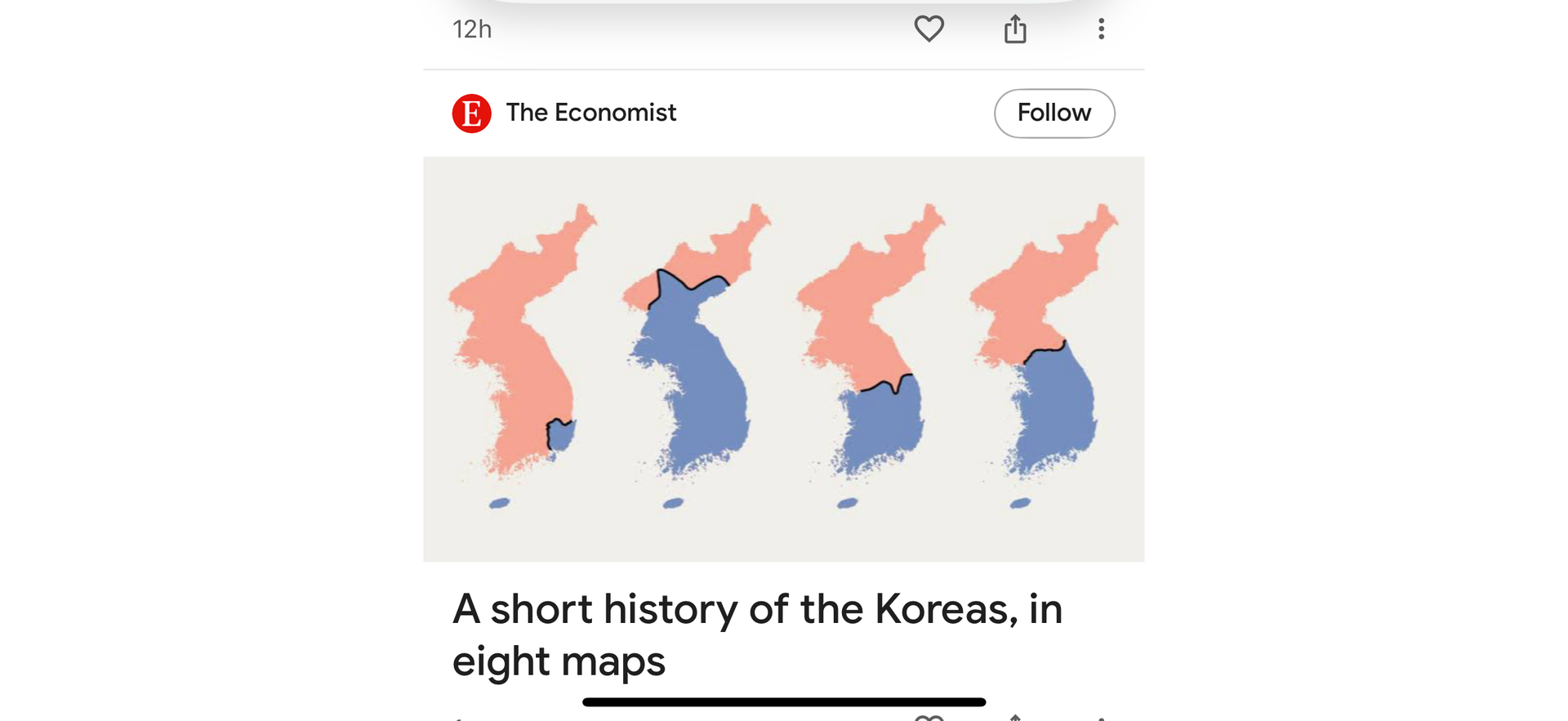Screen dimensions: 1568x721
Task: Share the article posted 12h ago
Action: (1015, 29)
